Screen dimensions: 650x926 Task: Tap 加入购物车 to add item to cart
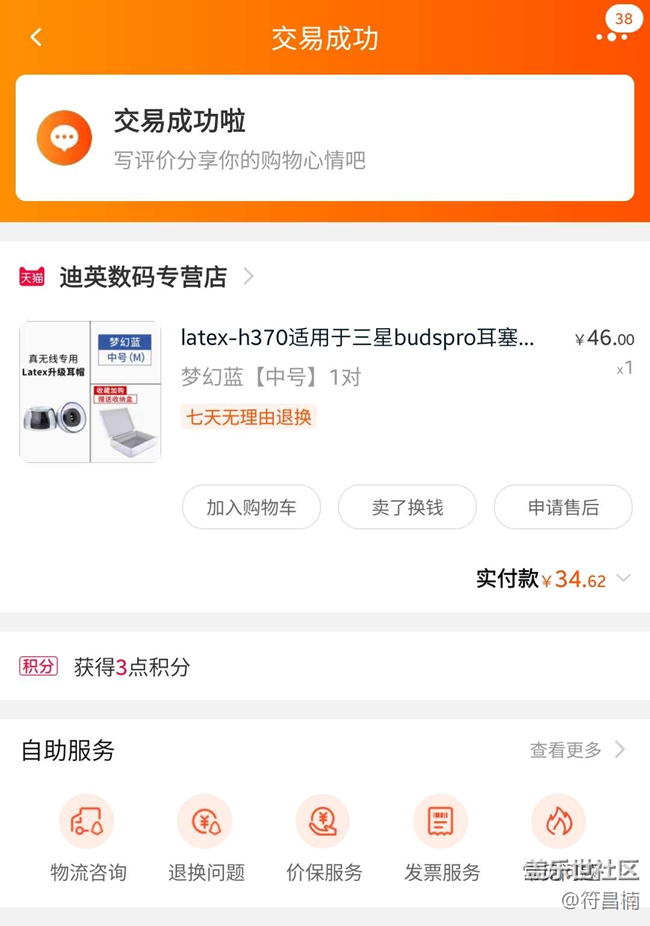coord(251,507)
